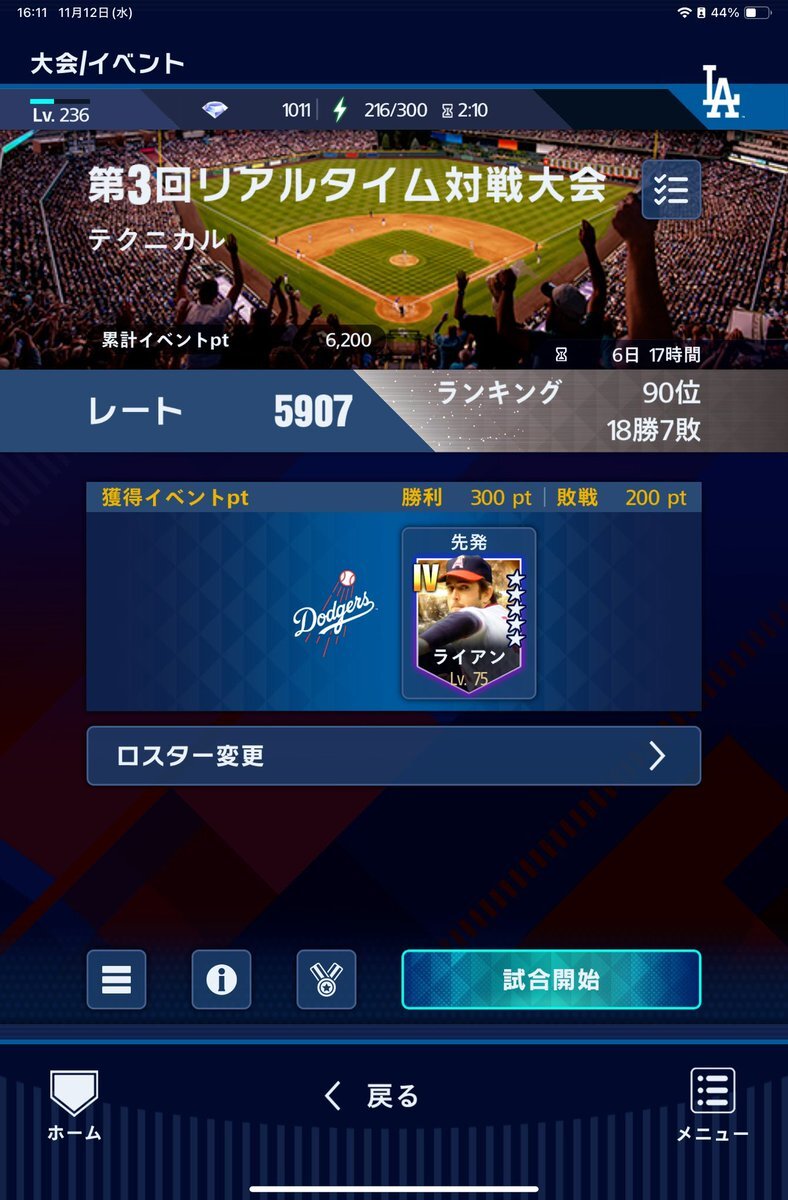The image size is (788, 1200).
Task: Open ロスター変更 roster change
Action: point(393,756)
